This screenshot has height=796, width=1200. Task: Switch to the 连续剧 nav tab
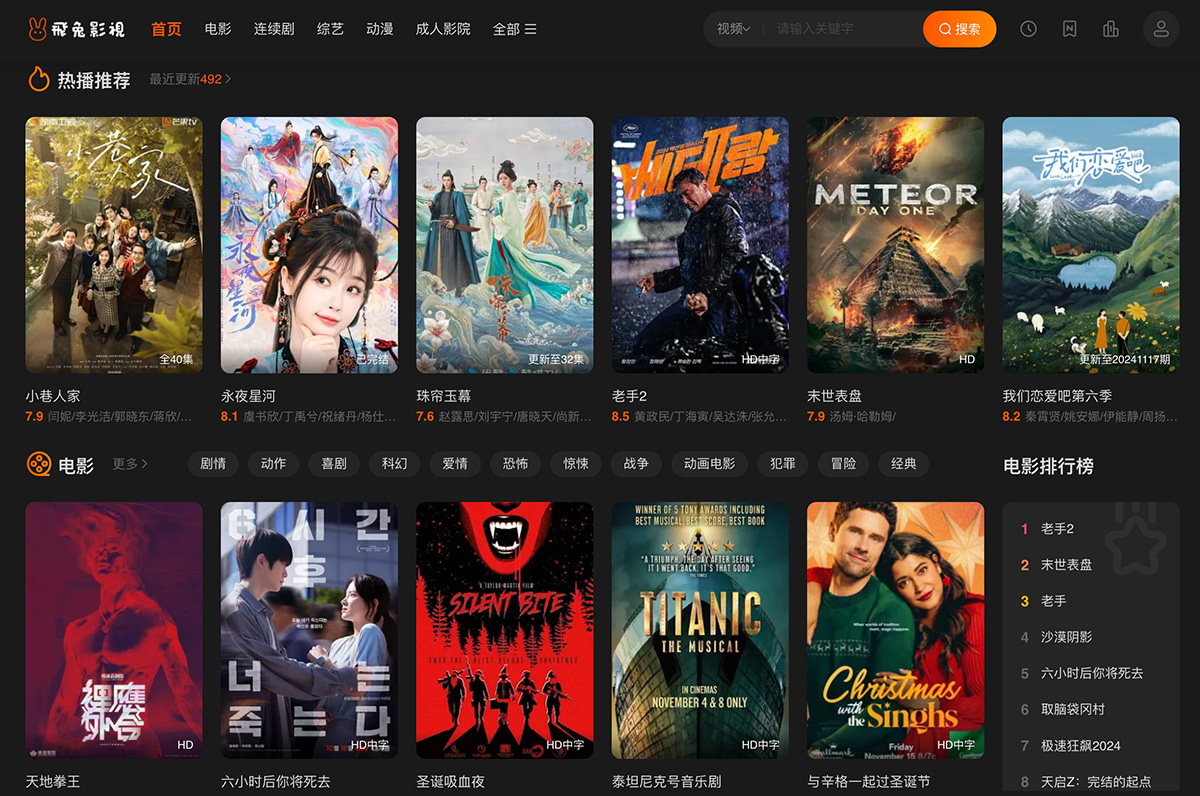click(274, 29)
